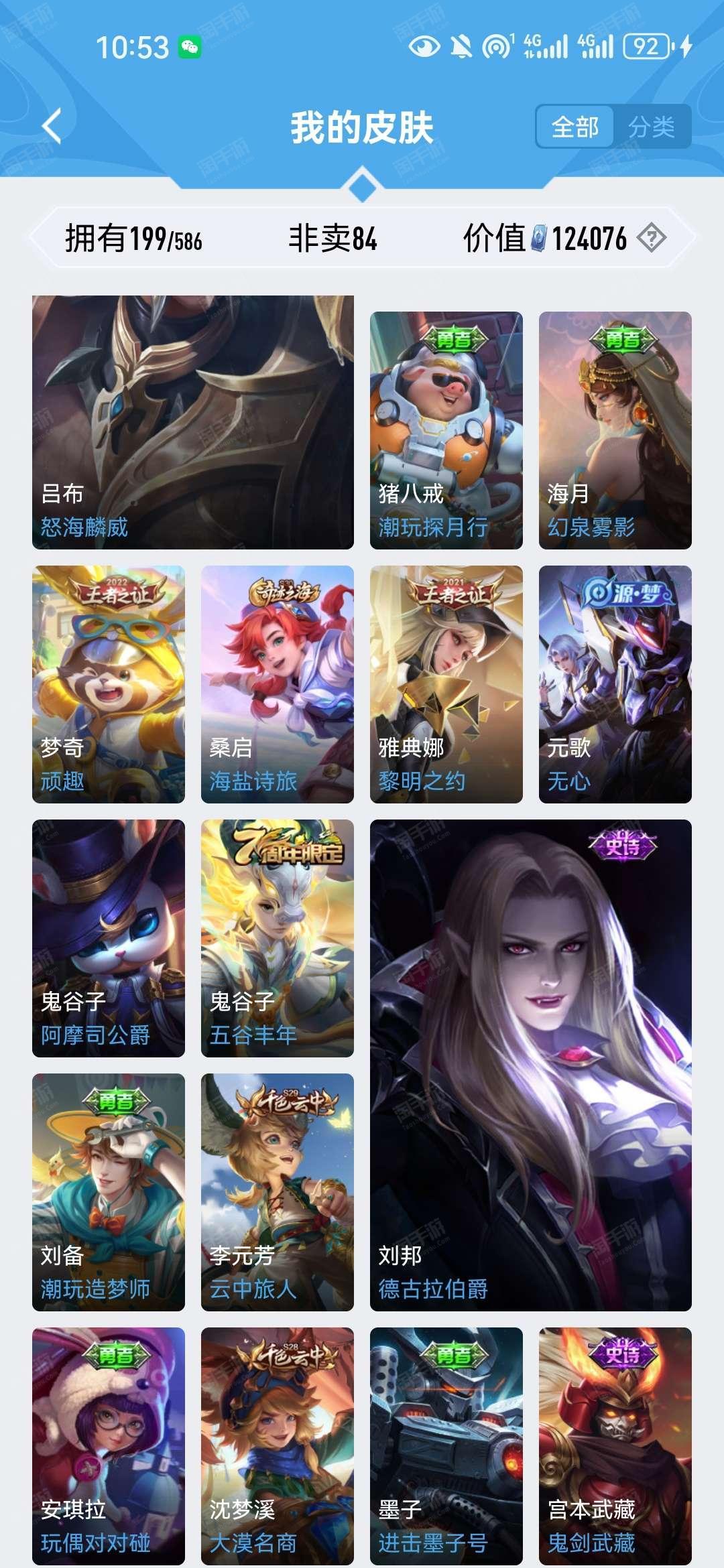724x1568 pixels.
Task: Open 墨子 进击墨子号 skin
Action: pyautogui.click(x=446, y=1446)
